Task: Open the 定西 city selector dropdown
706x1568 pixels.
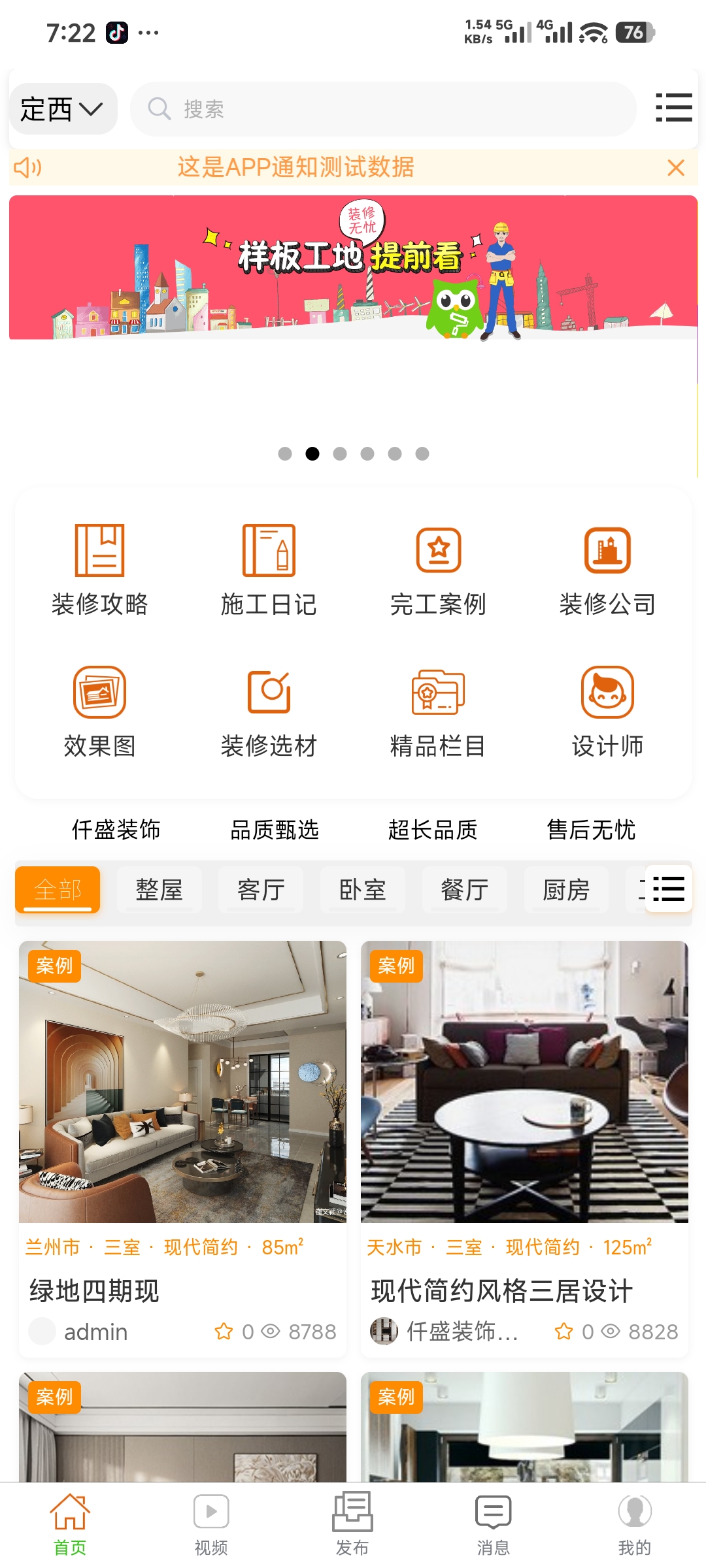Action: click(63, 108)
